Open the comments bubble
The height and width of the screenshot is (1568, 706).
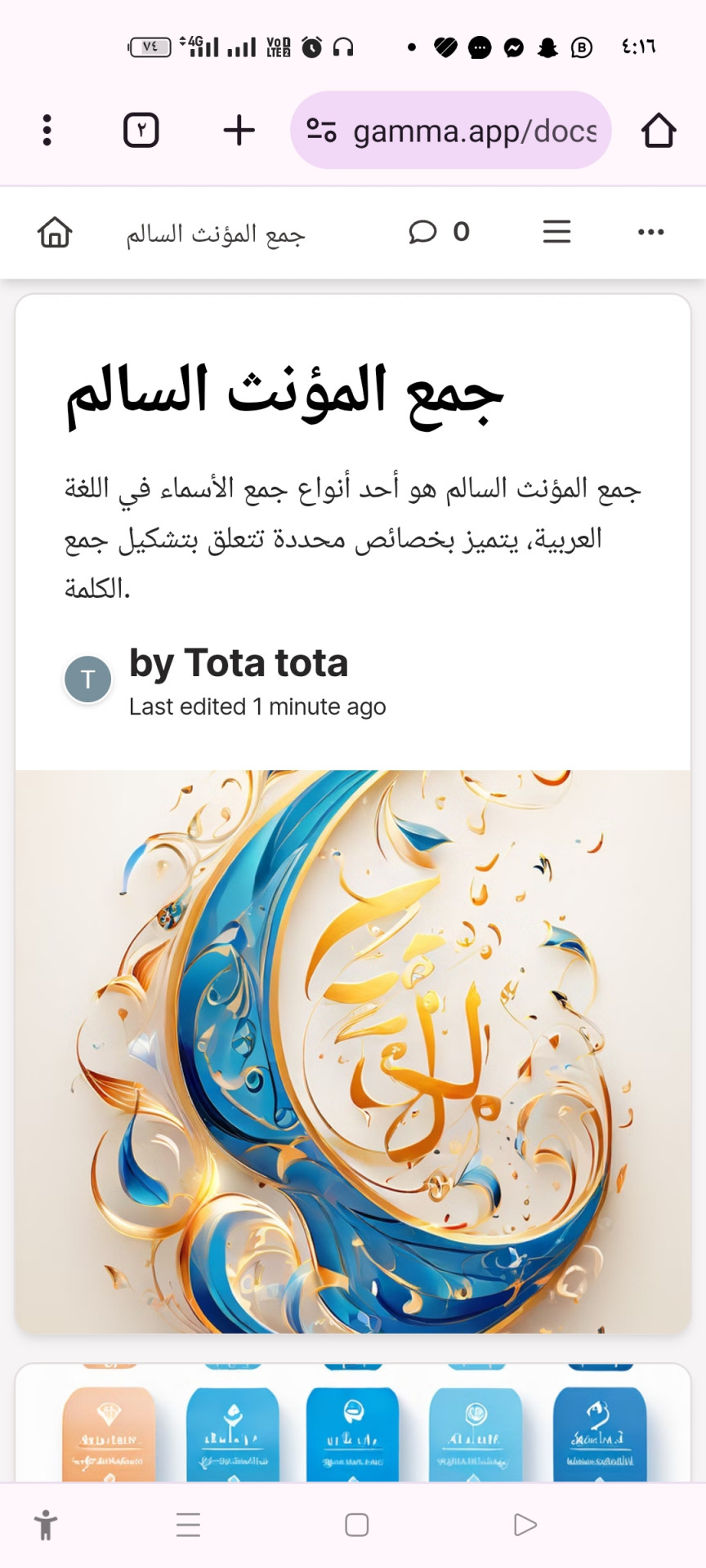coord(422,232)
